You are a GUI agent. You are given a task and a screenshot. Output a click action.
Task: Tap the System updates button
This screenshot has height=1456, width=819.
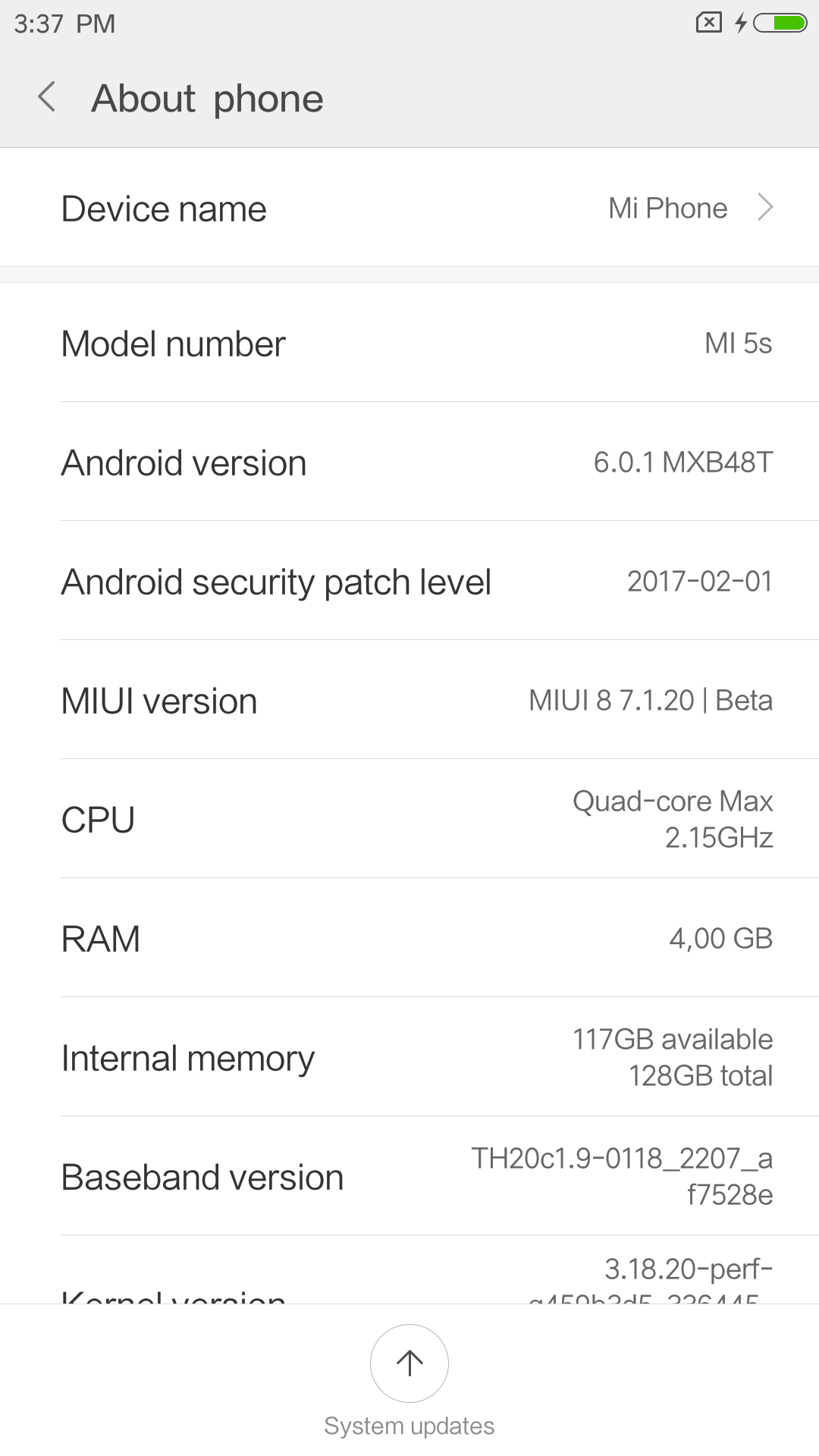click(409, 1363)
